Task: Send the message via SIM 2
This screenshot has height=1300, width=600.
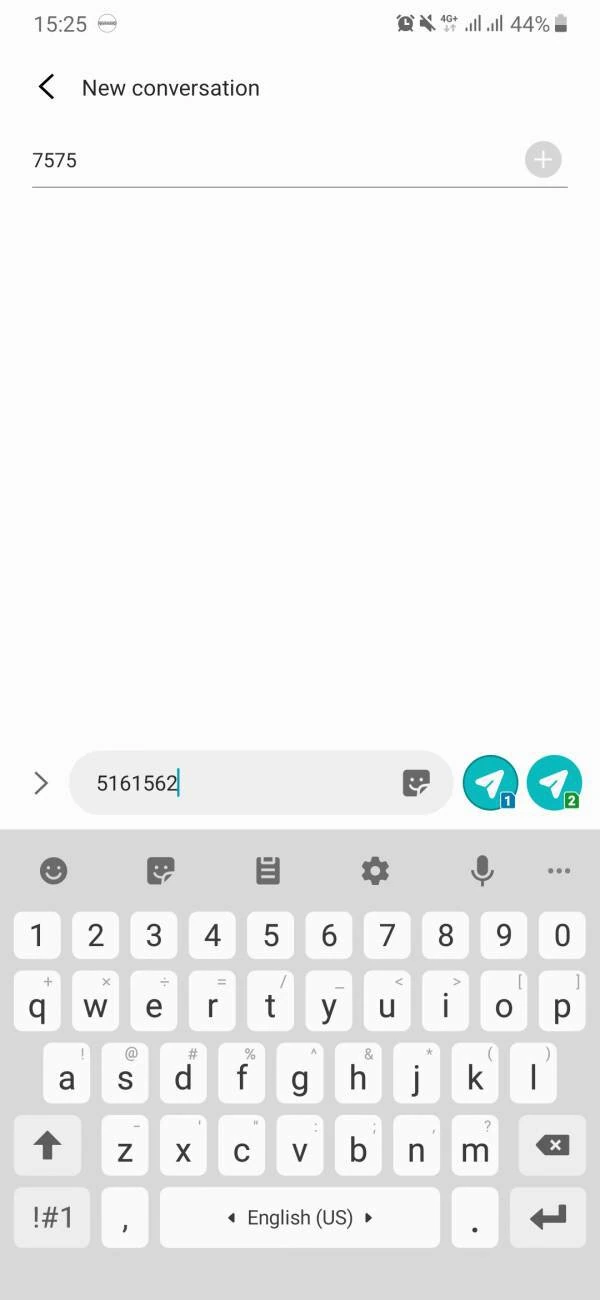Action: point(554,783)
